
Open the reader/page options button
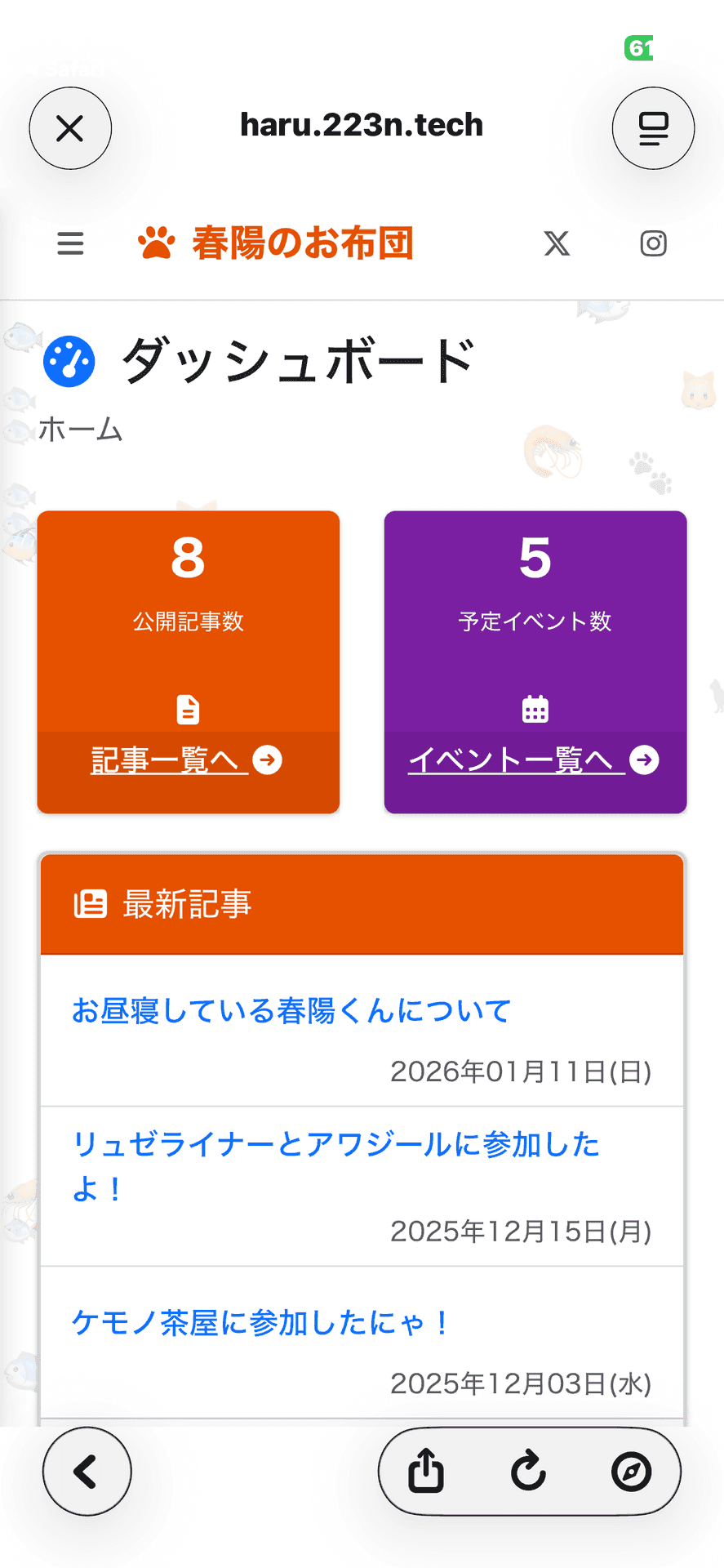click(653, 128)
